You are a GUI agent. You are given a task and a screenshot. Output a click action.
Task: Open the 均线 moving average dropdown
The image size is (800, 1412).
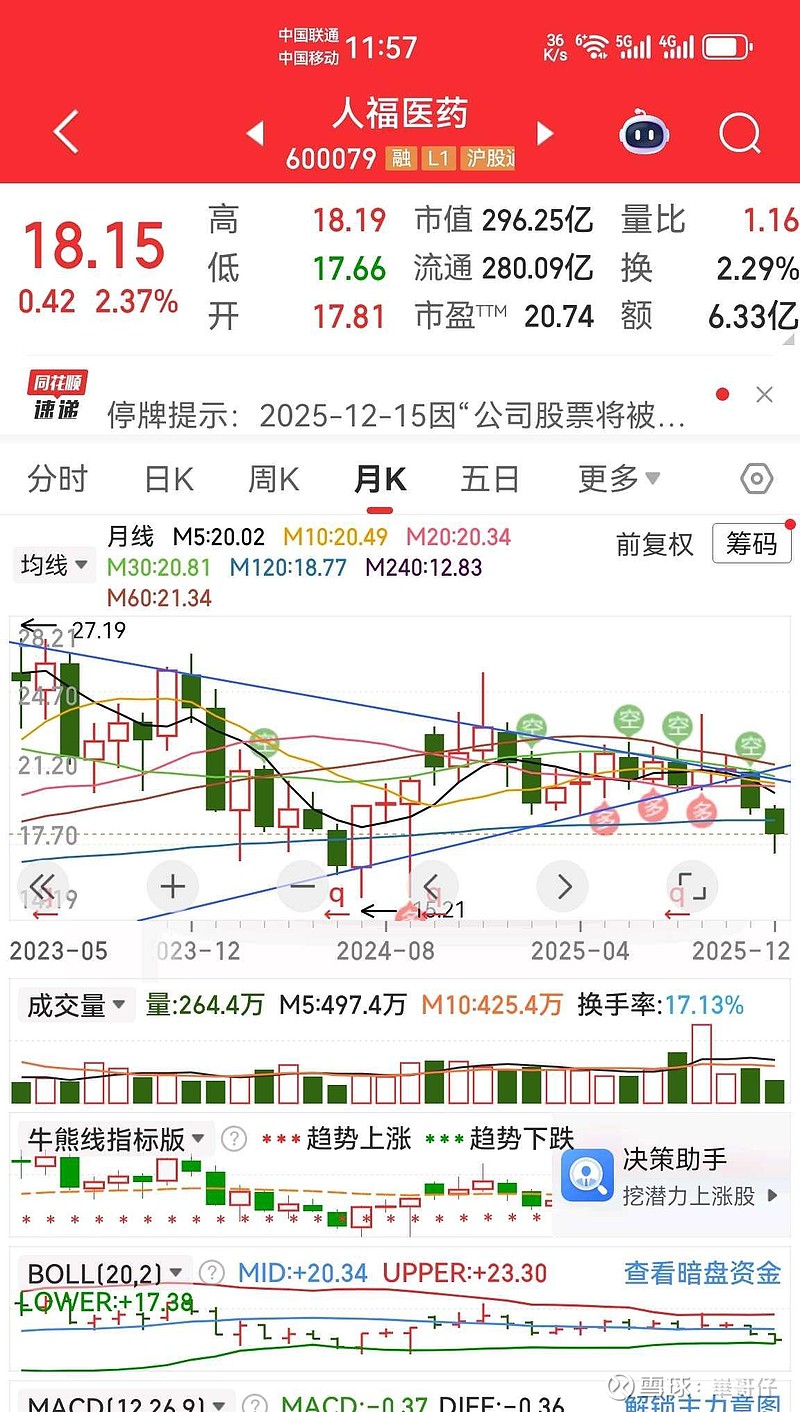[53, 565]
